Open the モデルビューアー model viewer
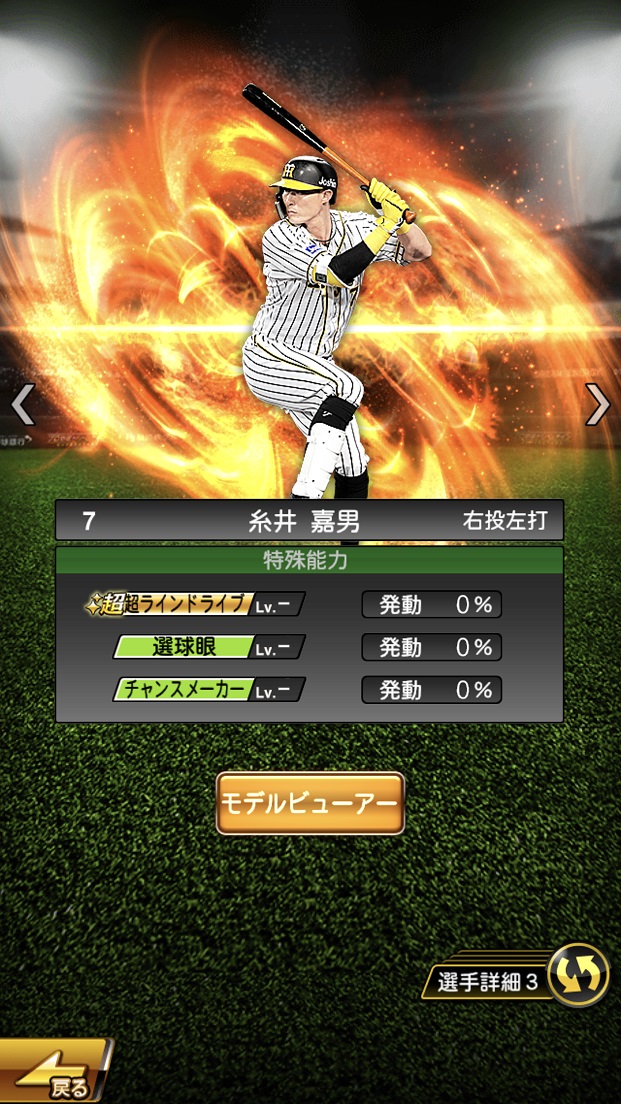 310,803
